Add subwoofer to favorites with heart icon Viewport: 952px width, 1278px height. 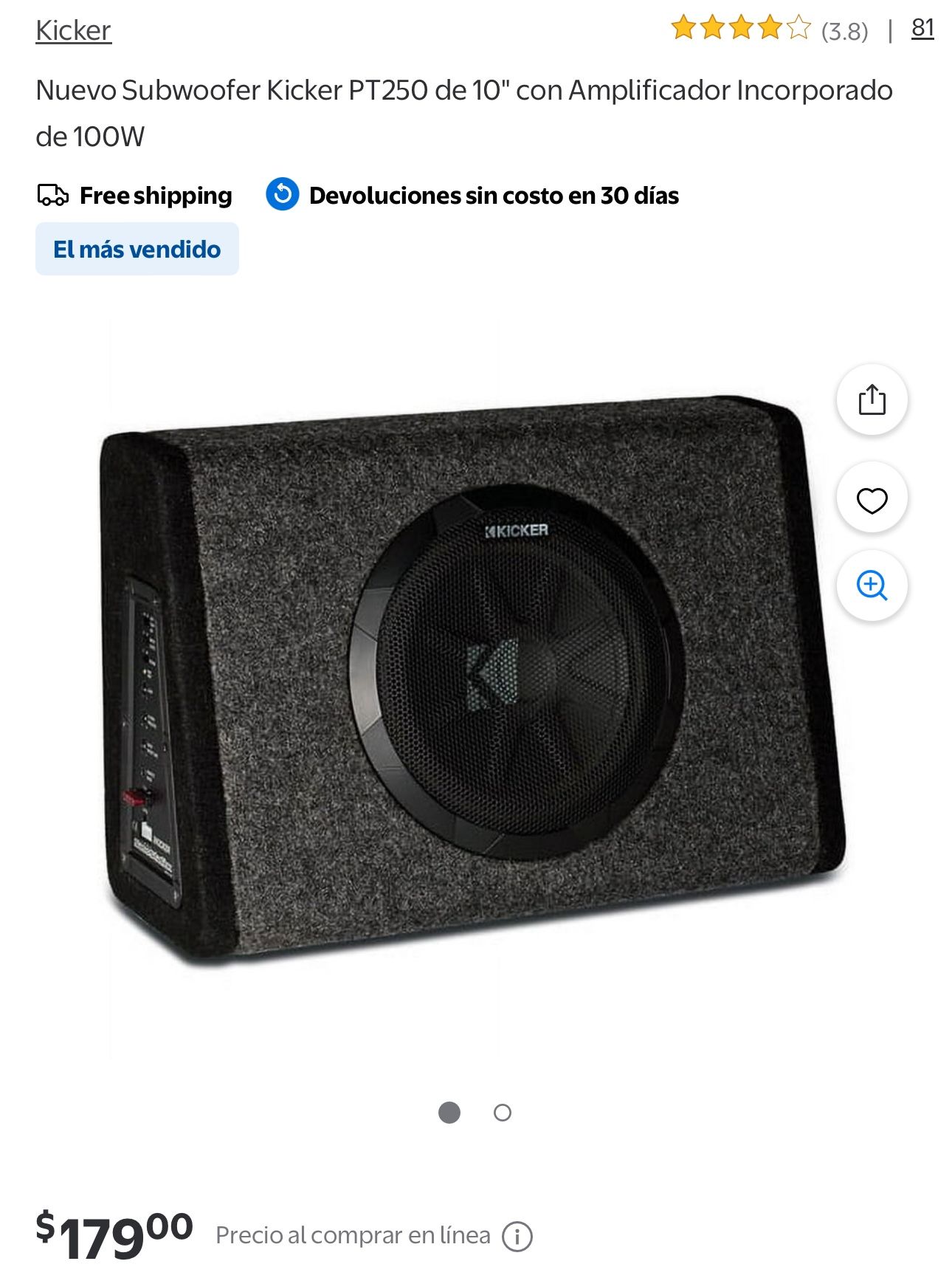pyautogui.click(x=872, y=500)
